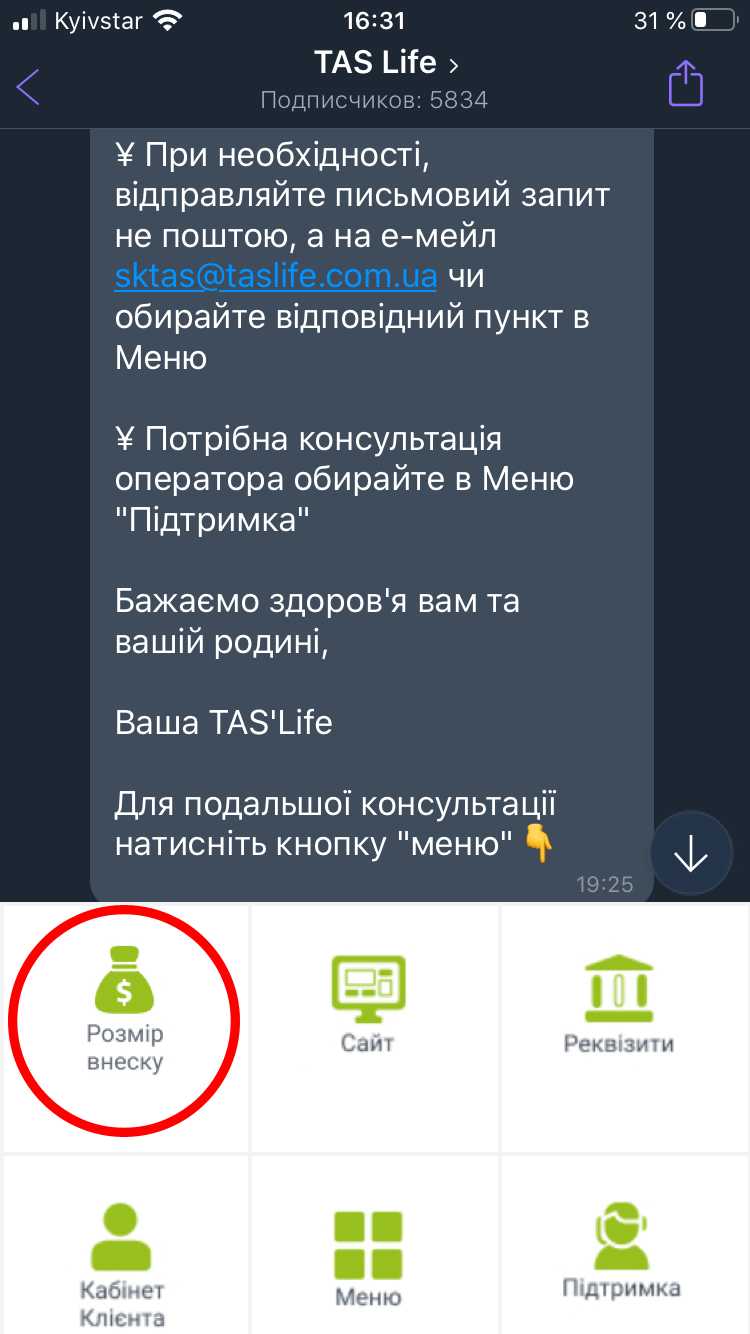
Task: Open the Сайт keyboard button
Action: pyautogui.click(x=368, y=1005)
